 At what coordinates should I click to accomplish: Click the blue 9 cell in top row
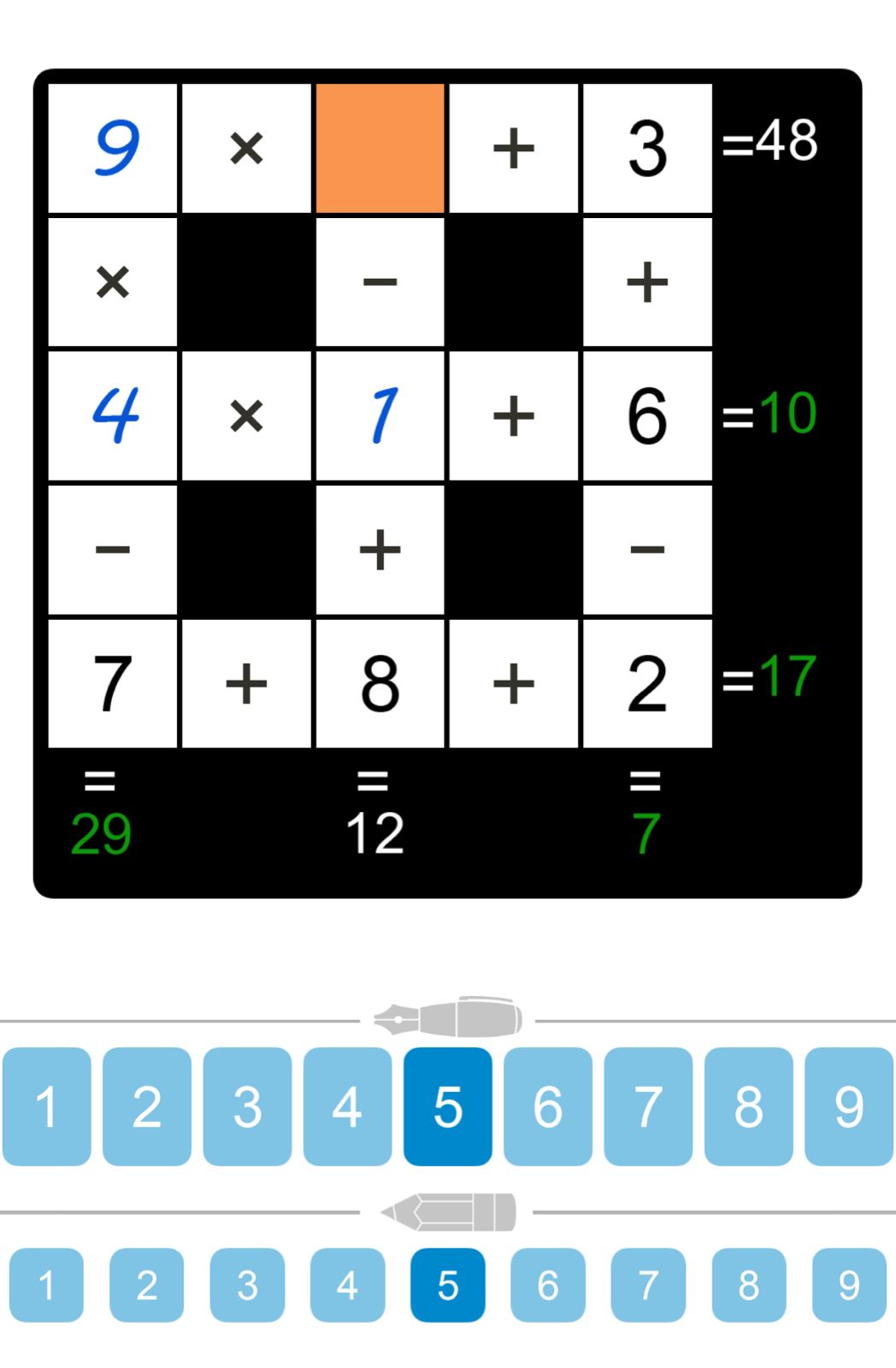pyautogui.click(x=112, y=145)
